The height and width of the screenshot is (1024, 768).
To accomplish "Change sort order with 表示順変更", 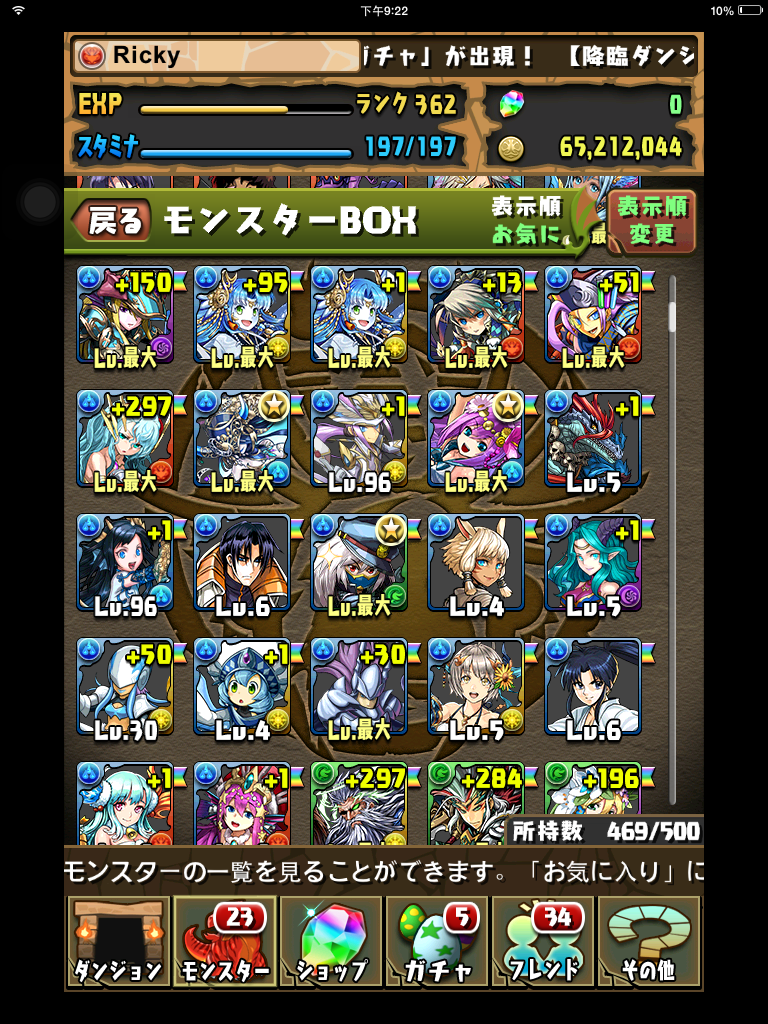I will click(x=652, y=221).
